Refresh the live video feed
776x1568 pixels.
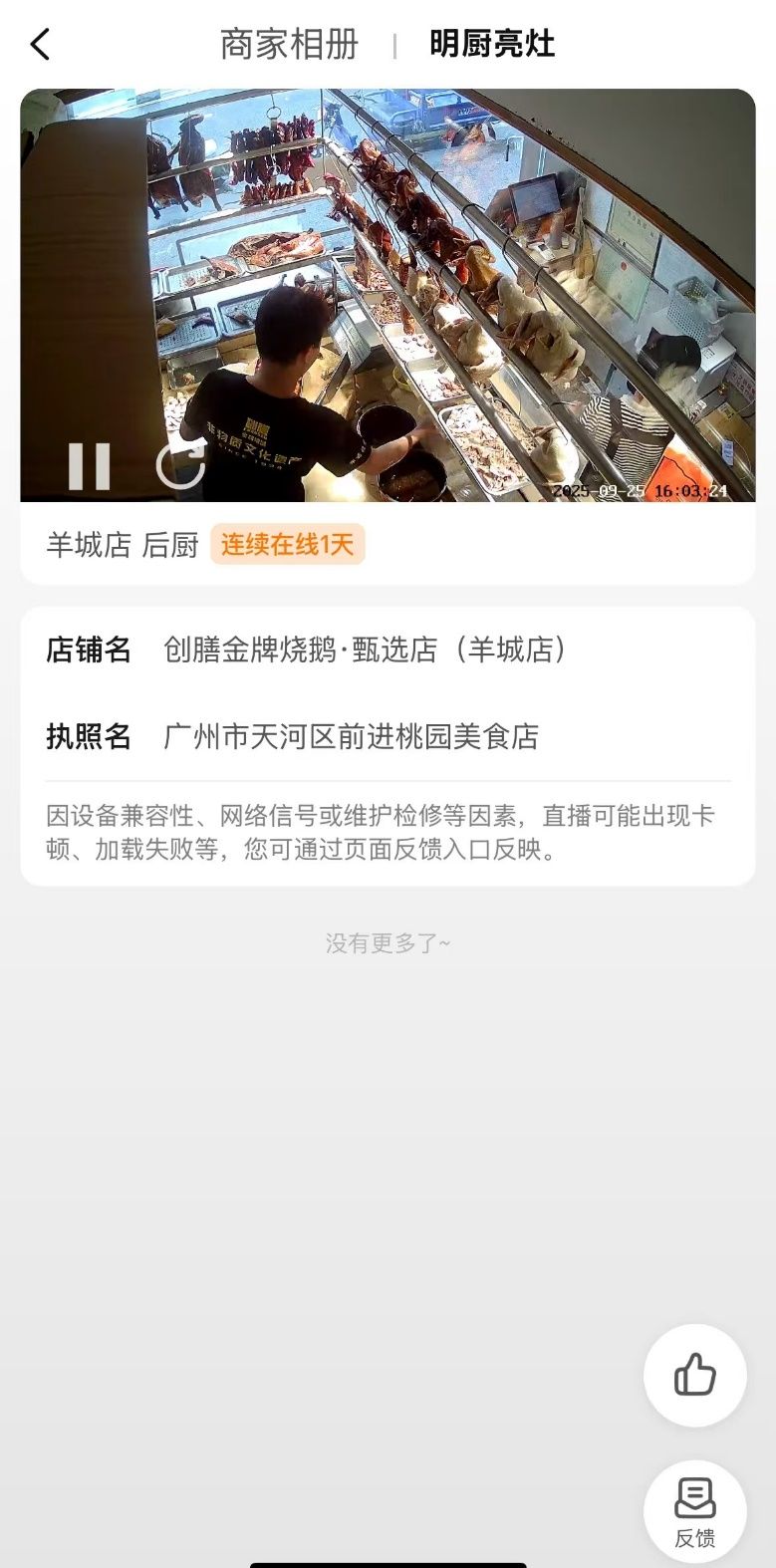[180, 465]
